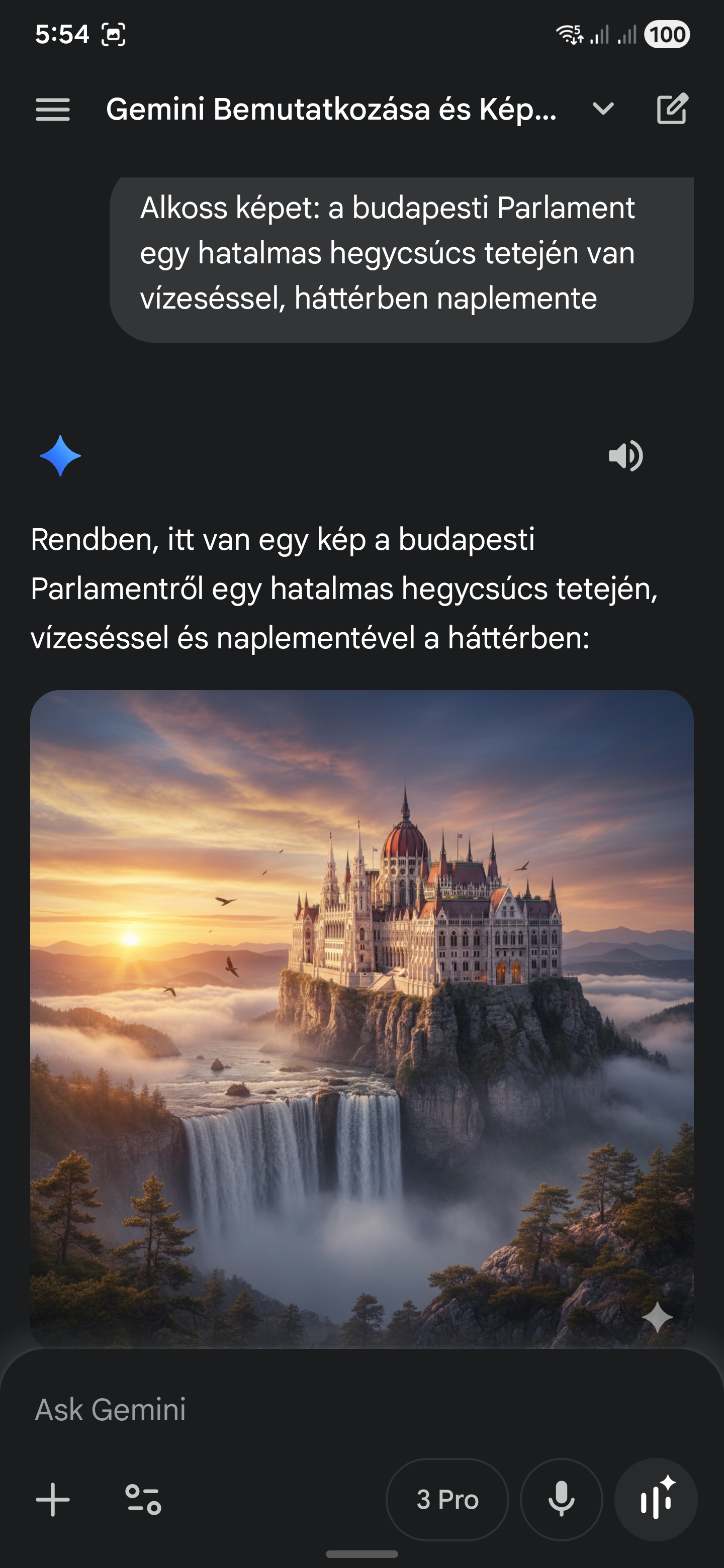
Task: Listen to the response aloud
Action: point(625,455)
